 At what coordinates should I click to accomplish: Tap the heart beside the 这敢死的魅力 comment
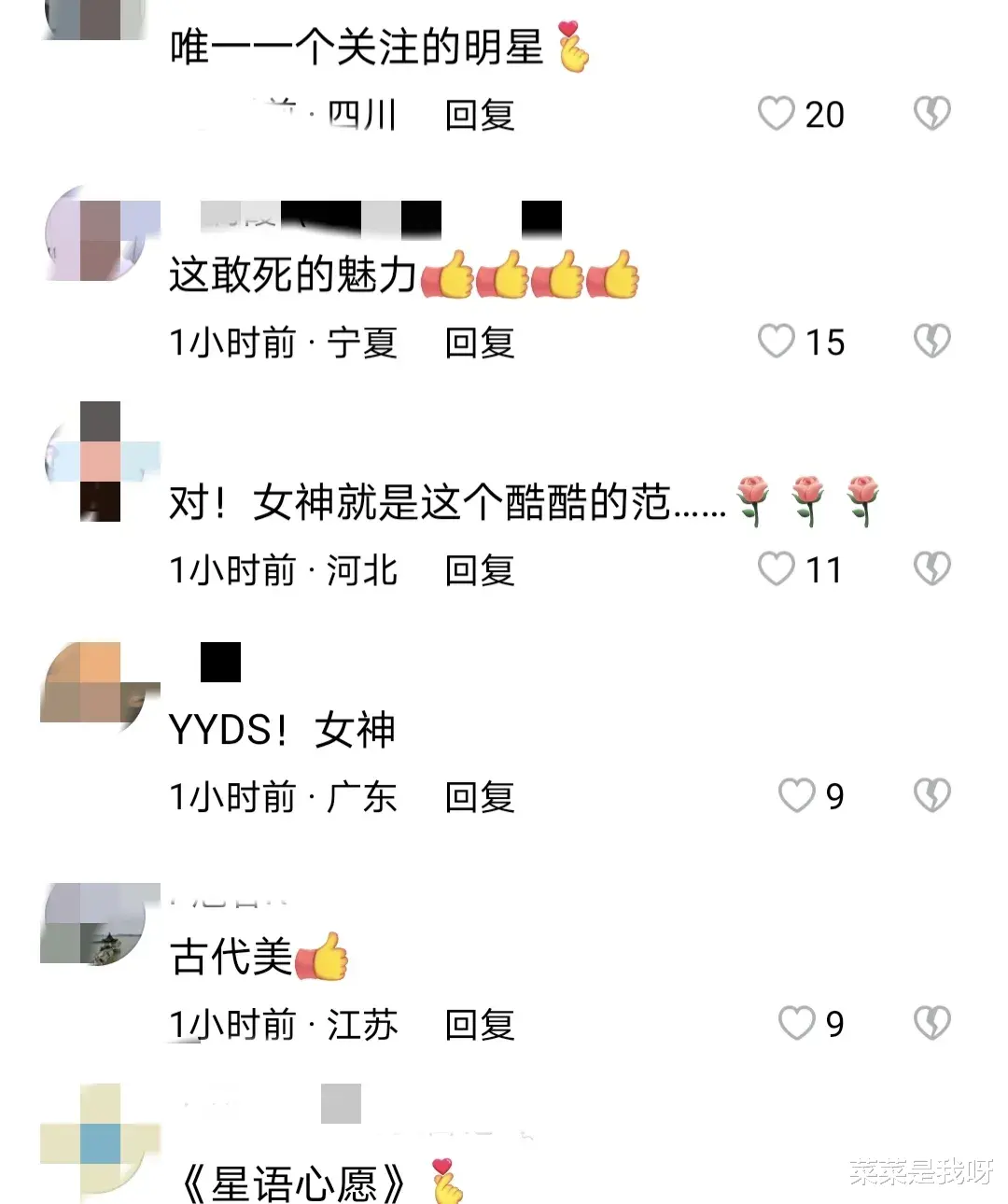coord(776,342)
